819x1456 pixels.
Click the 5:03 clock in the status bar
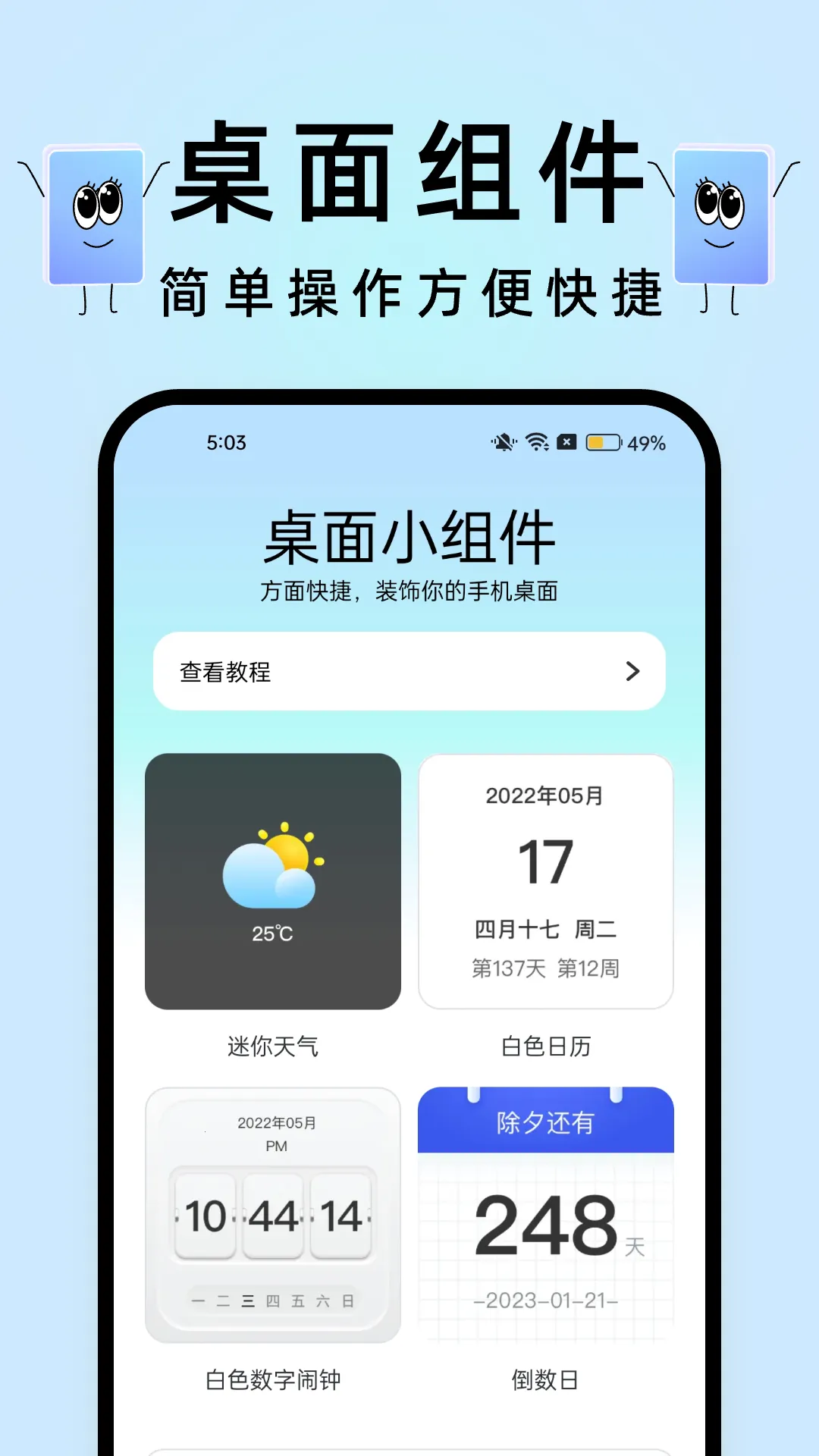pyautogui.click(x=226, y=442)
